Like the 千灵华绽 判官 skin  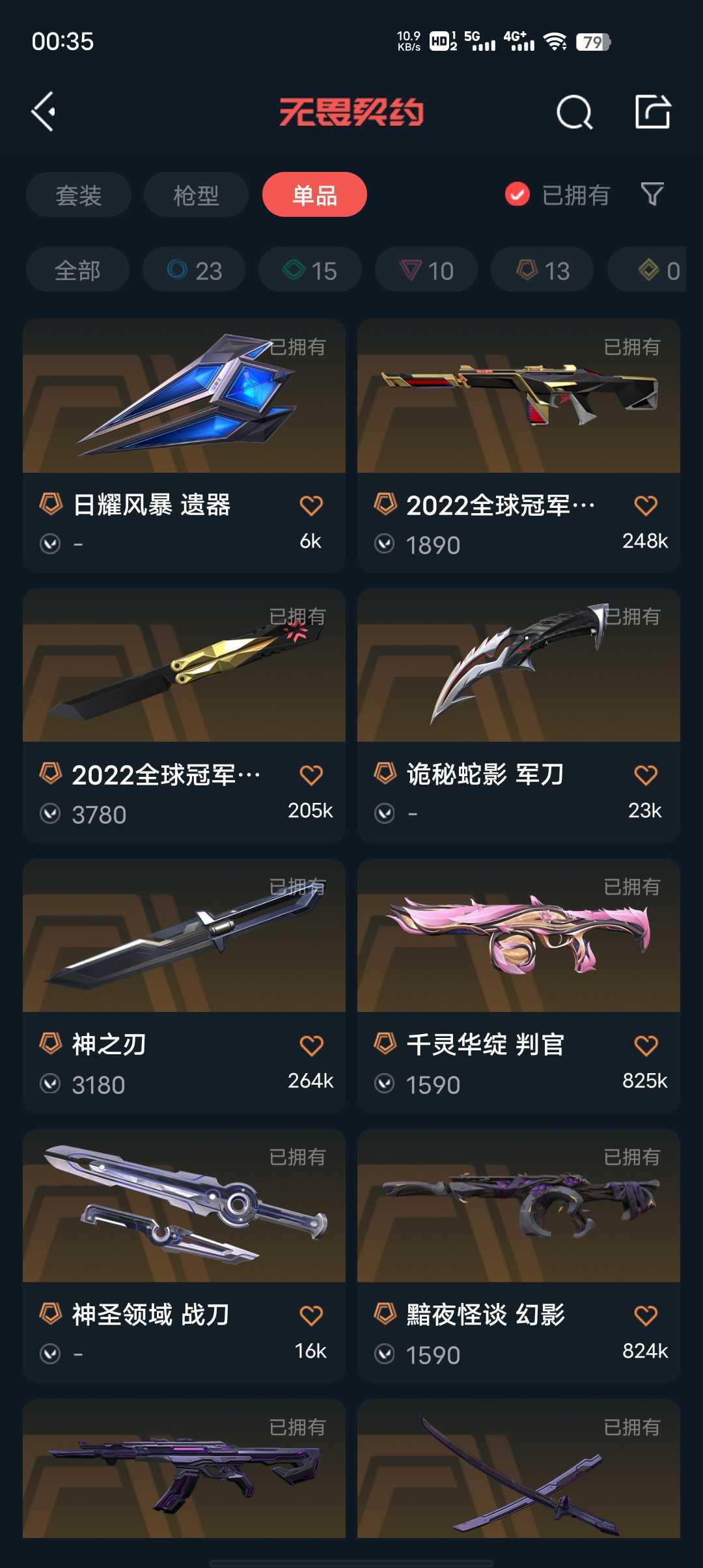pos(645,1046)
